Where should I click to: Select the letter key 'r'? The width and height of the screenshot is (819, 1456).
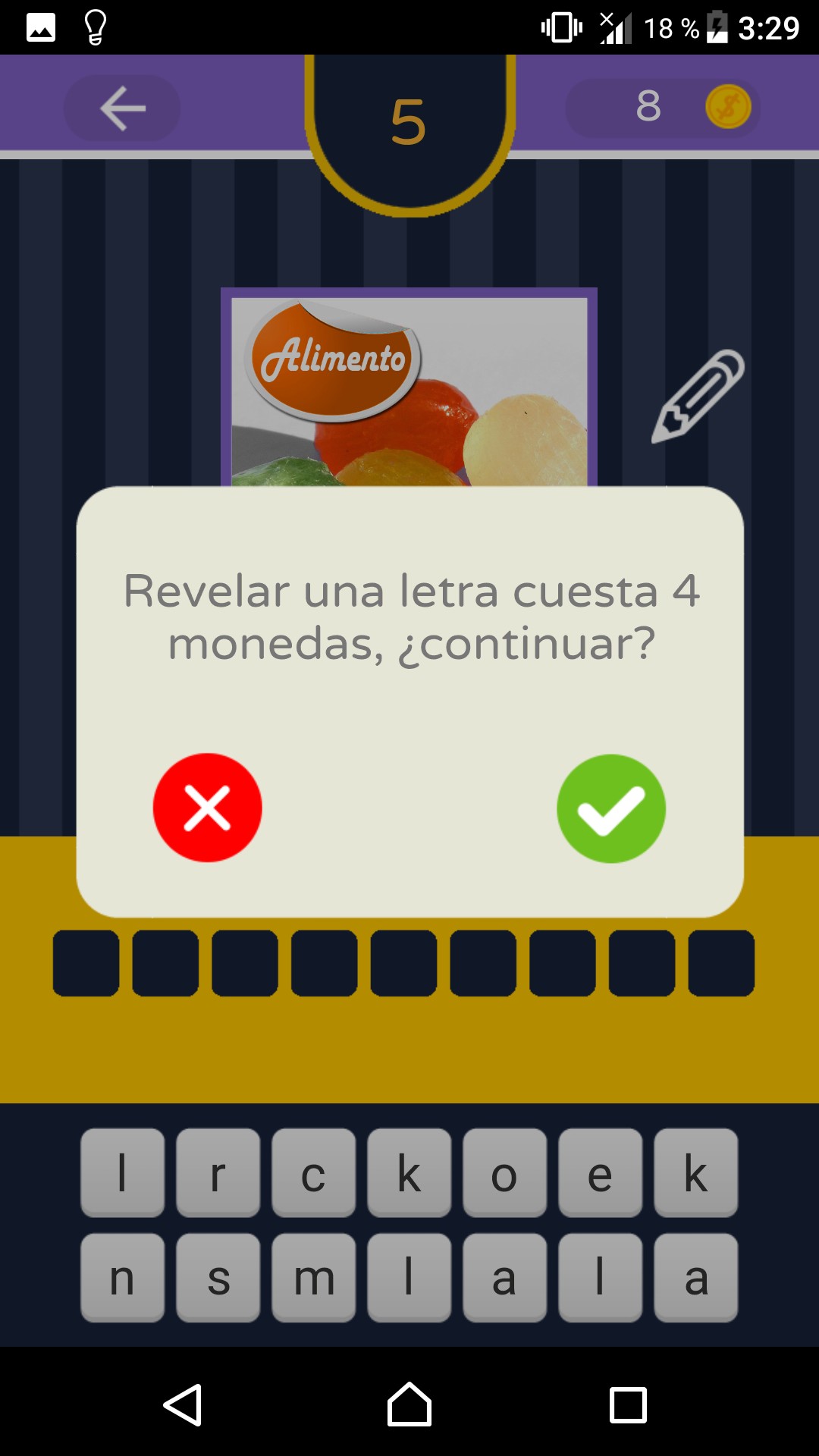coord(218,1173)
